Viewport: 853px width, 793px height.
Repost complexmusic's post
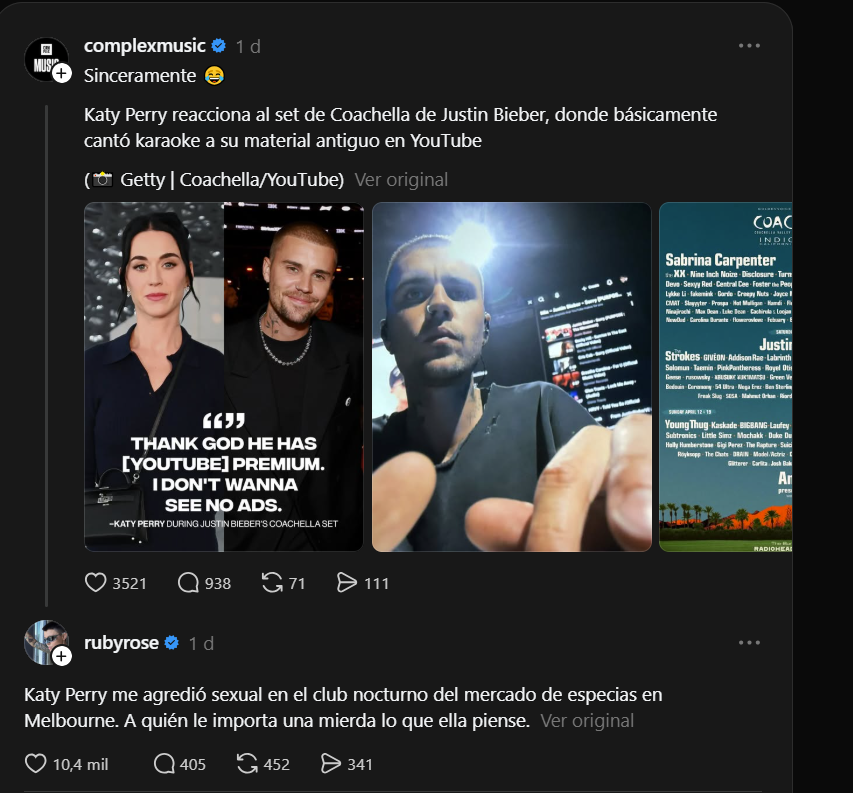[x=272, y=583]
